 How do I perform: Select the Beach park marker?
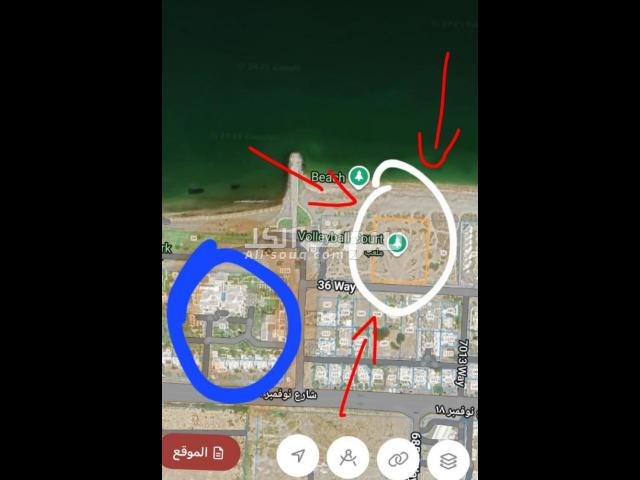[358, 177]
